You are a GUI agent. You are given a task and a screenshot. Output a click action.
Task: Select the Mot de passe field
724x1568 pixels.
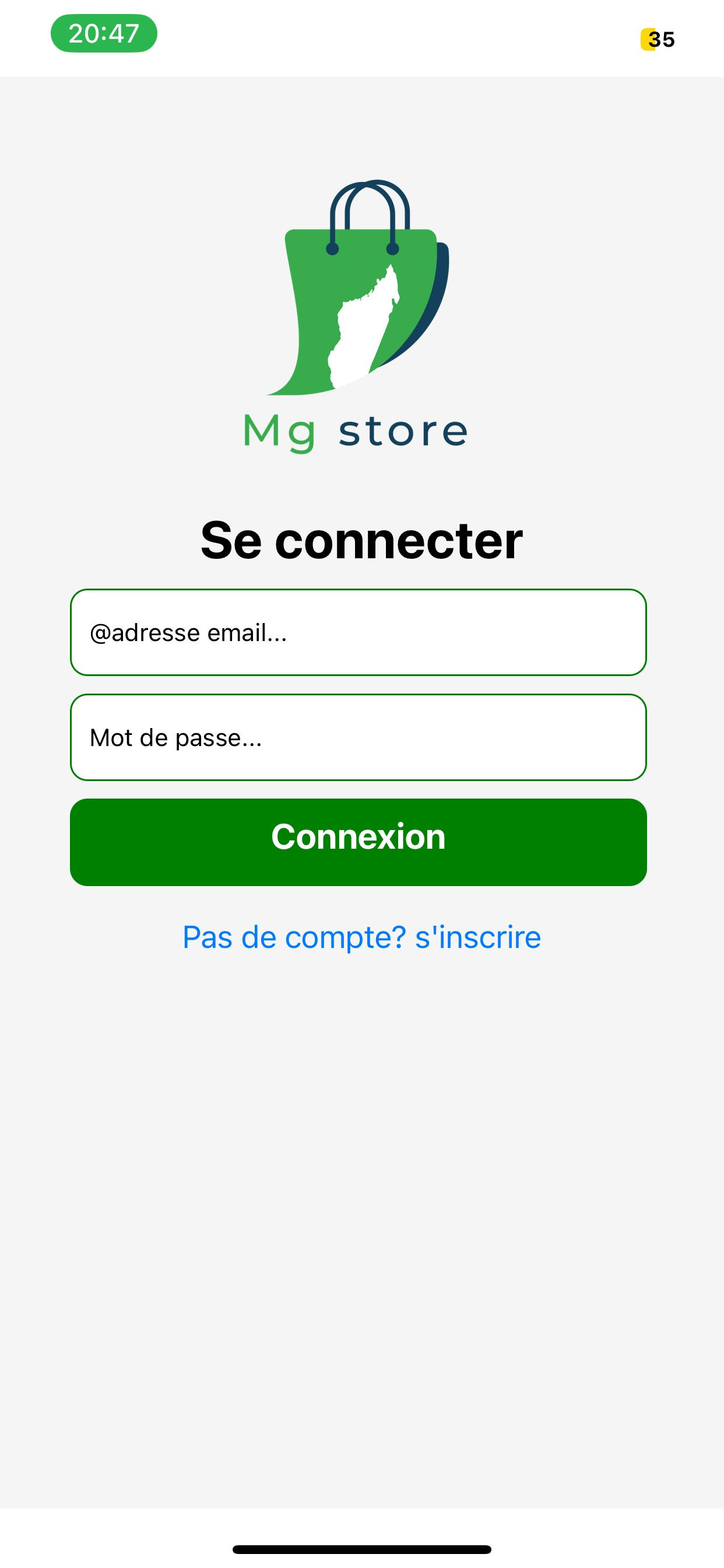pos(358,737)
